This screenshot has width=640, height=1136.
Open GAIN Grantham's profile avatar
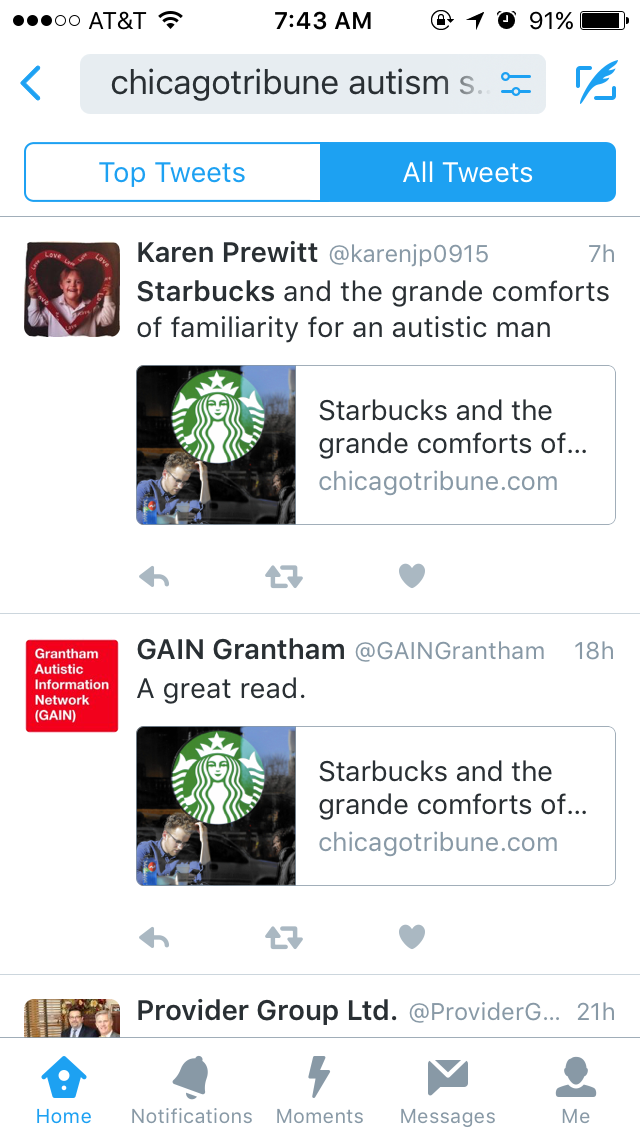tap(72, 685)
